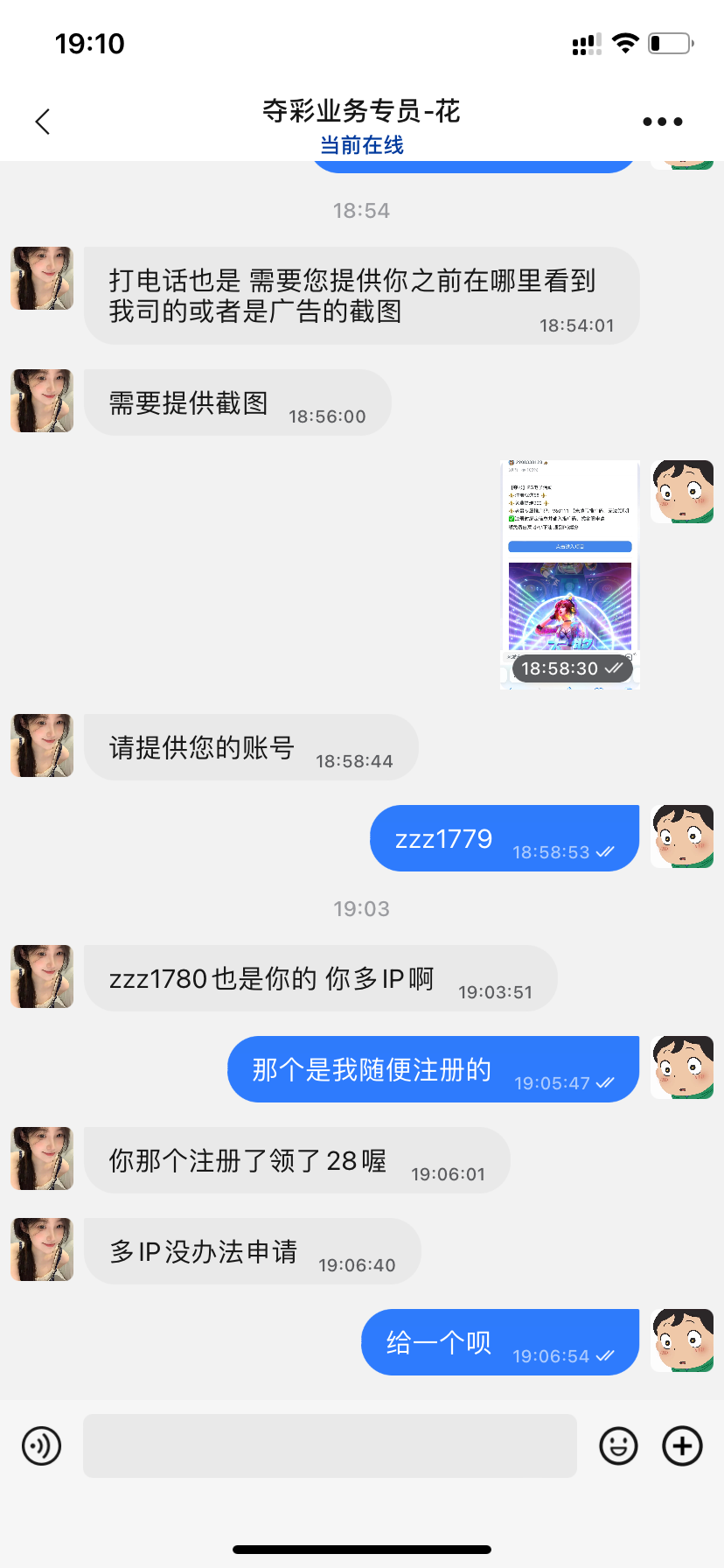Tap the voice message icon

point(42,1445)
